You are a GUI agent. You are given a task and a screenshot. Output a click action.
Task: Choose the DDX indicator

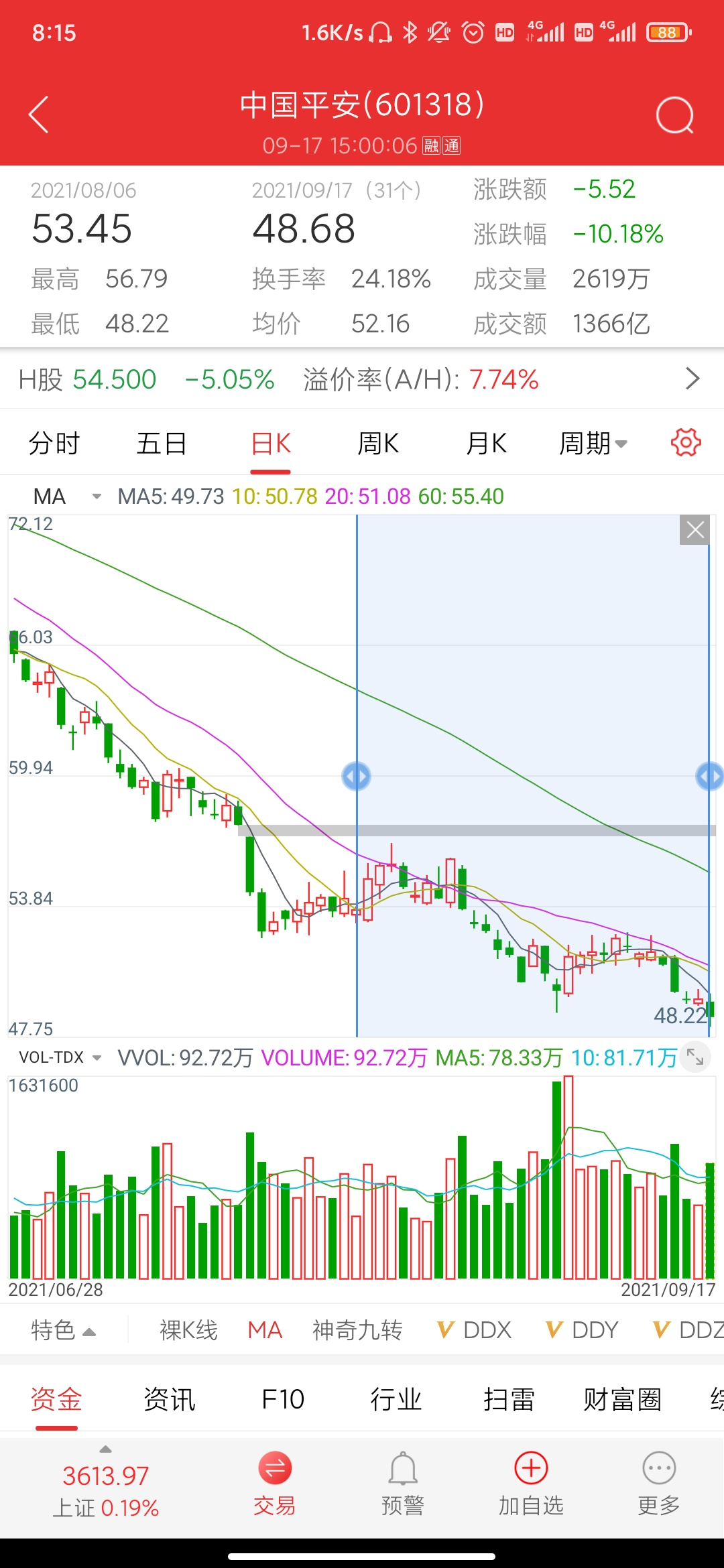pyautogui.click(x=475, y=1330)
